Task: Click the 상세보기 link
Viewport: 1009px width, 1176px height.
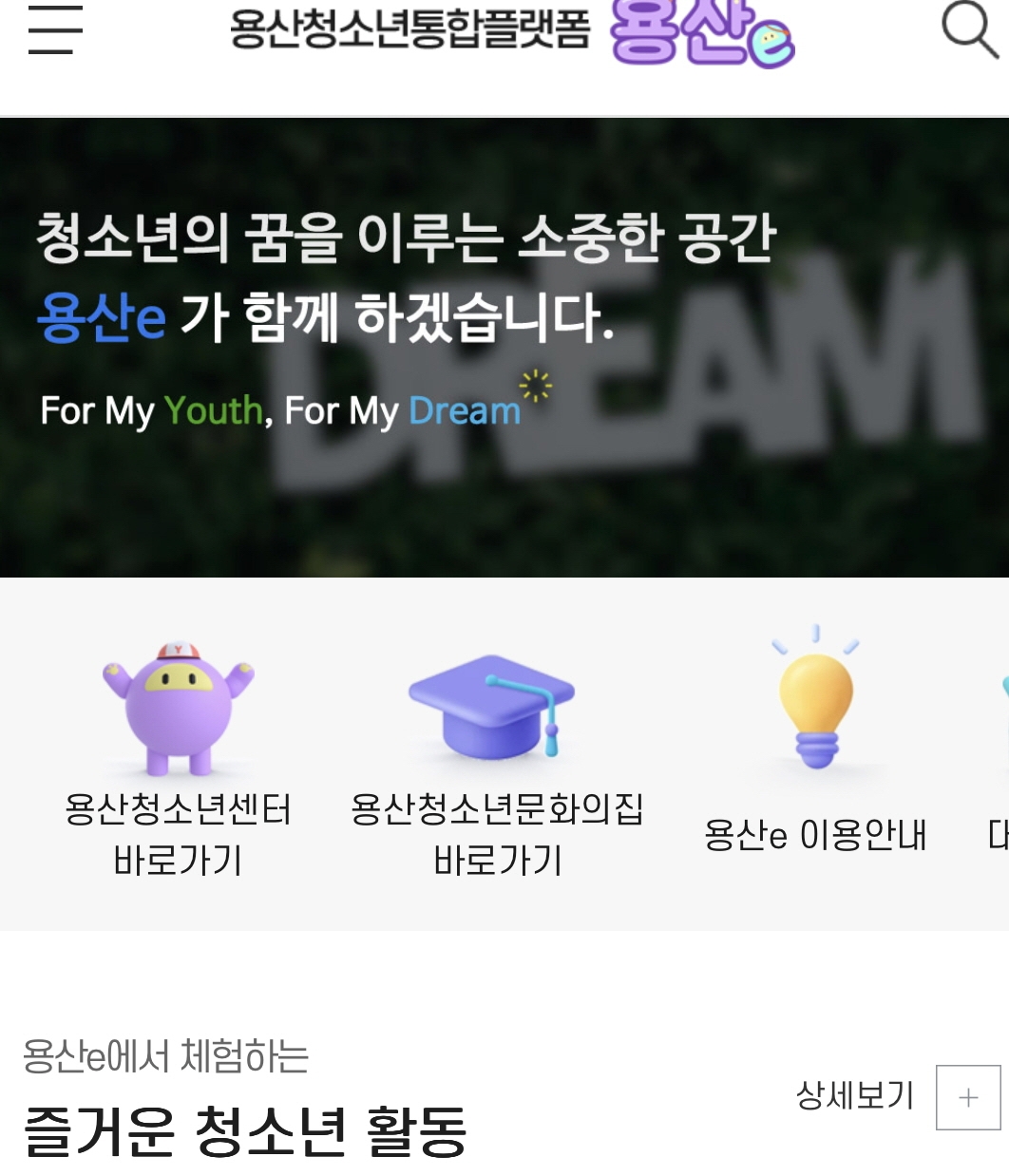Action: (853, 1094)
